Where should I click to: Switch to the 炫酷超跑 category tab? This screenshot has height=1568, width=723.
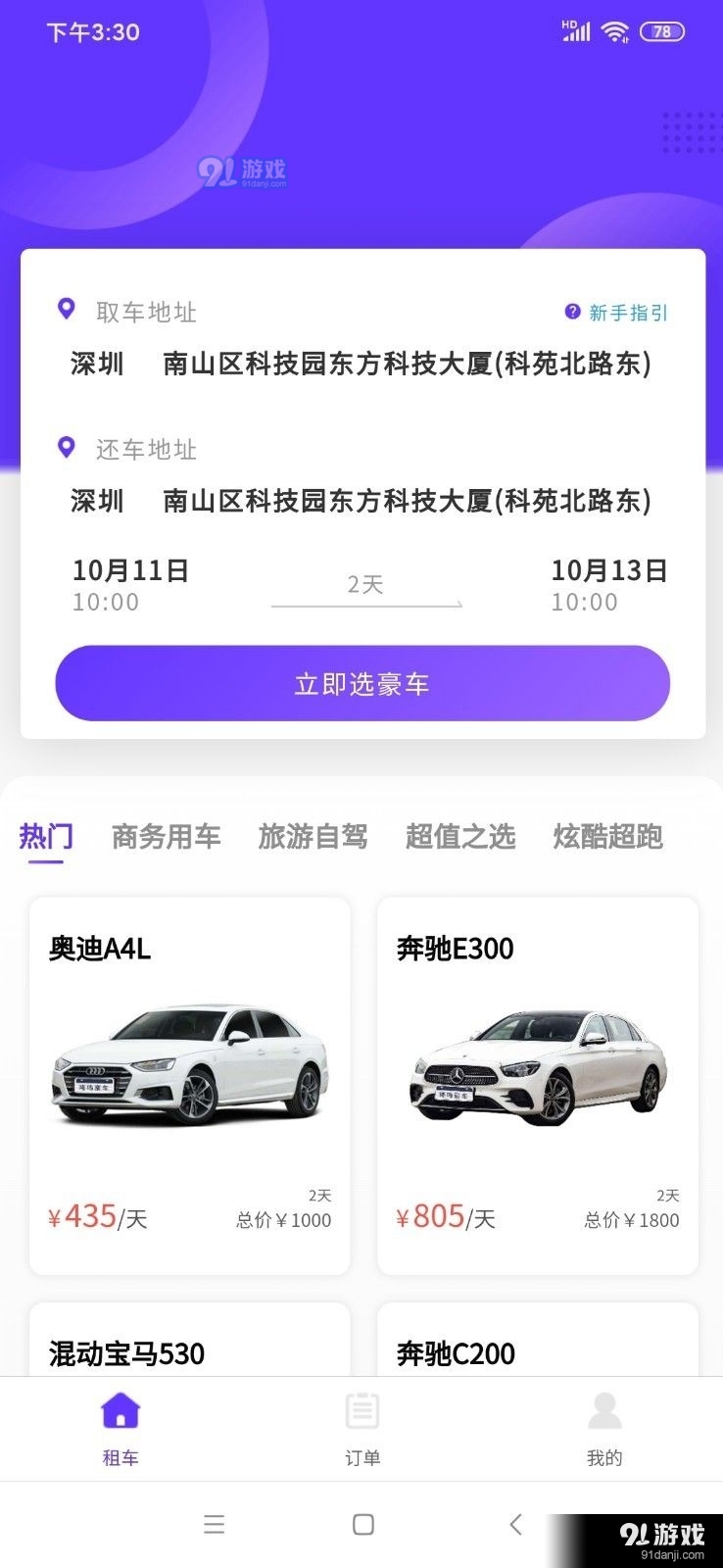(x=608, y=837)
